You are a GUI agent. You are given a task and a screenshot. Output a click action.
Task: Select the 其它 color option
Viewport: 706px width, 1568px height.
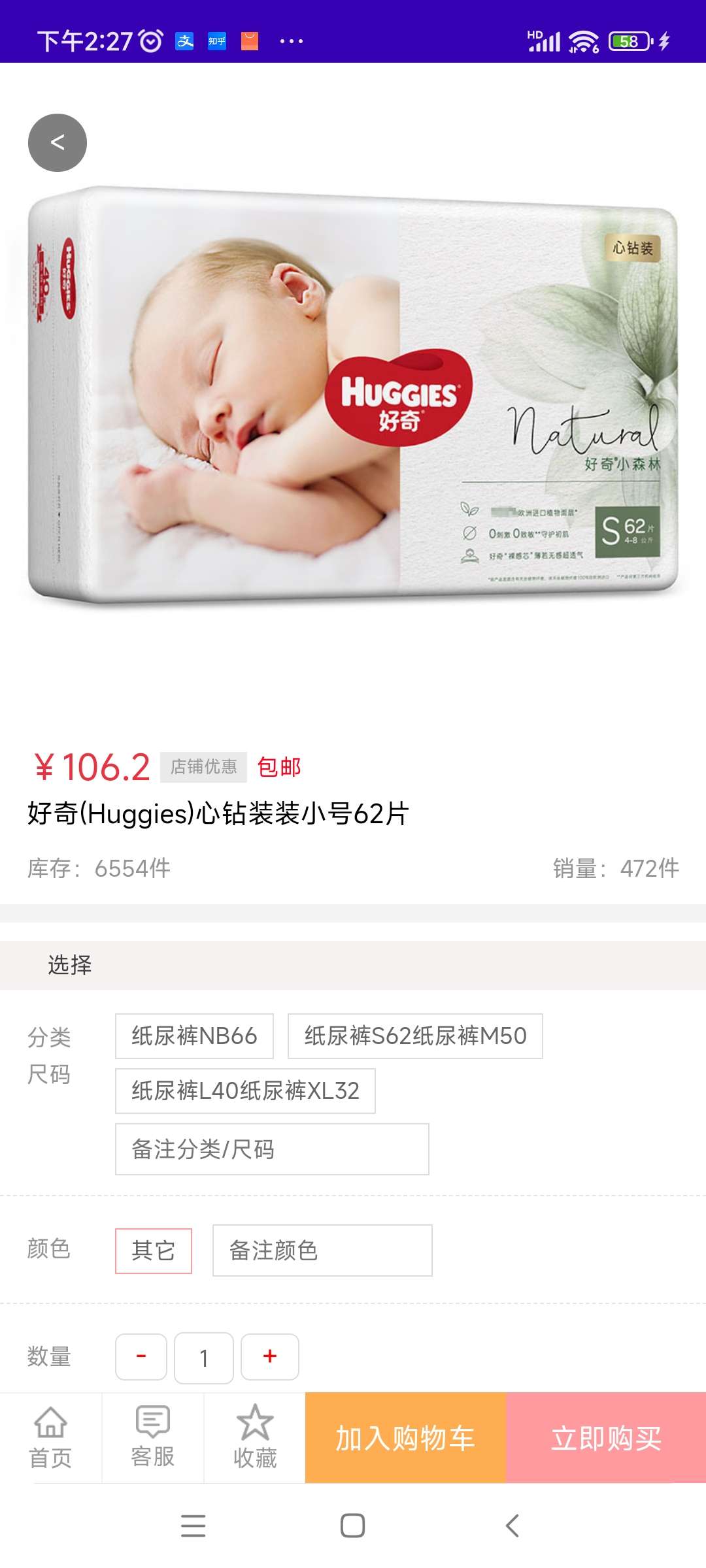point(154,1250)
